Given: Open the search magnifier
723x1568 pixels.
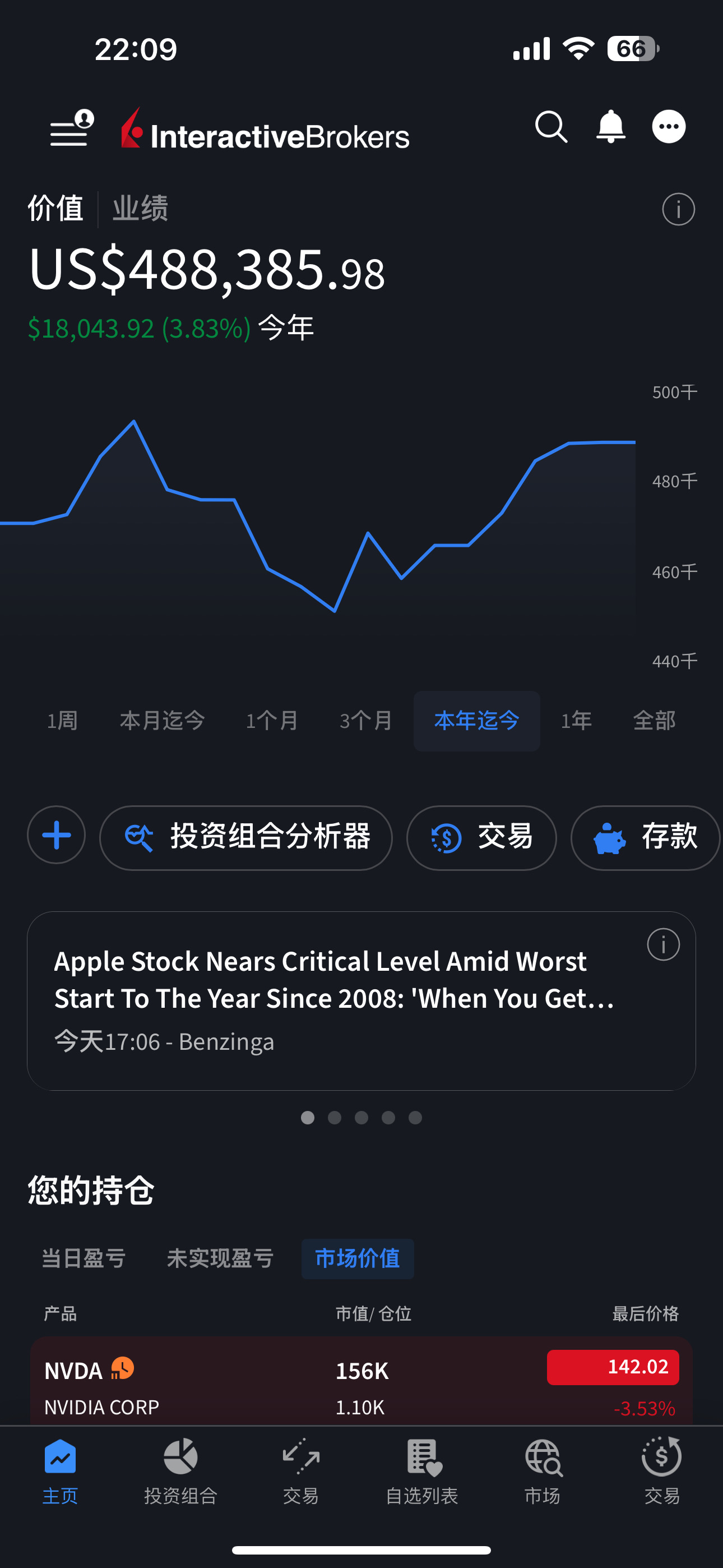Looking at the screenshot, I should click(551, 127).
